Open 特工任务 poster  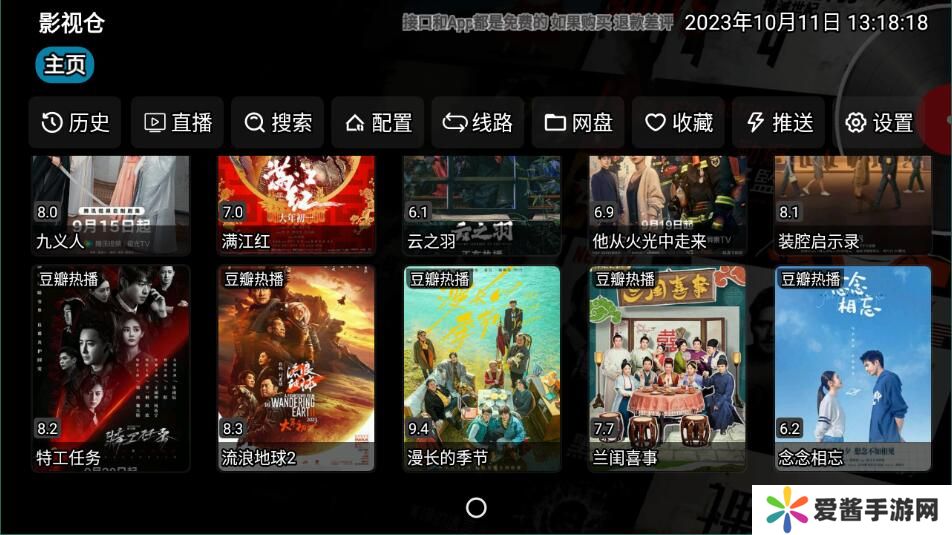tap(110, 368)
